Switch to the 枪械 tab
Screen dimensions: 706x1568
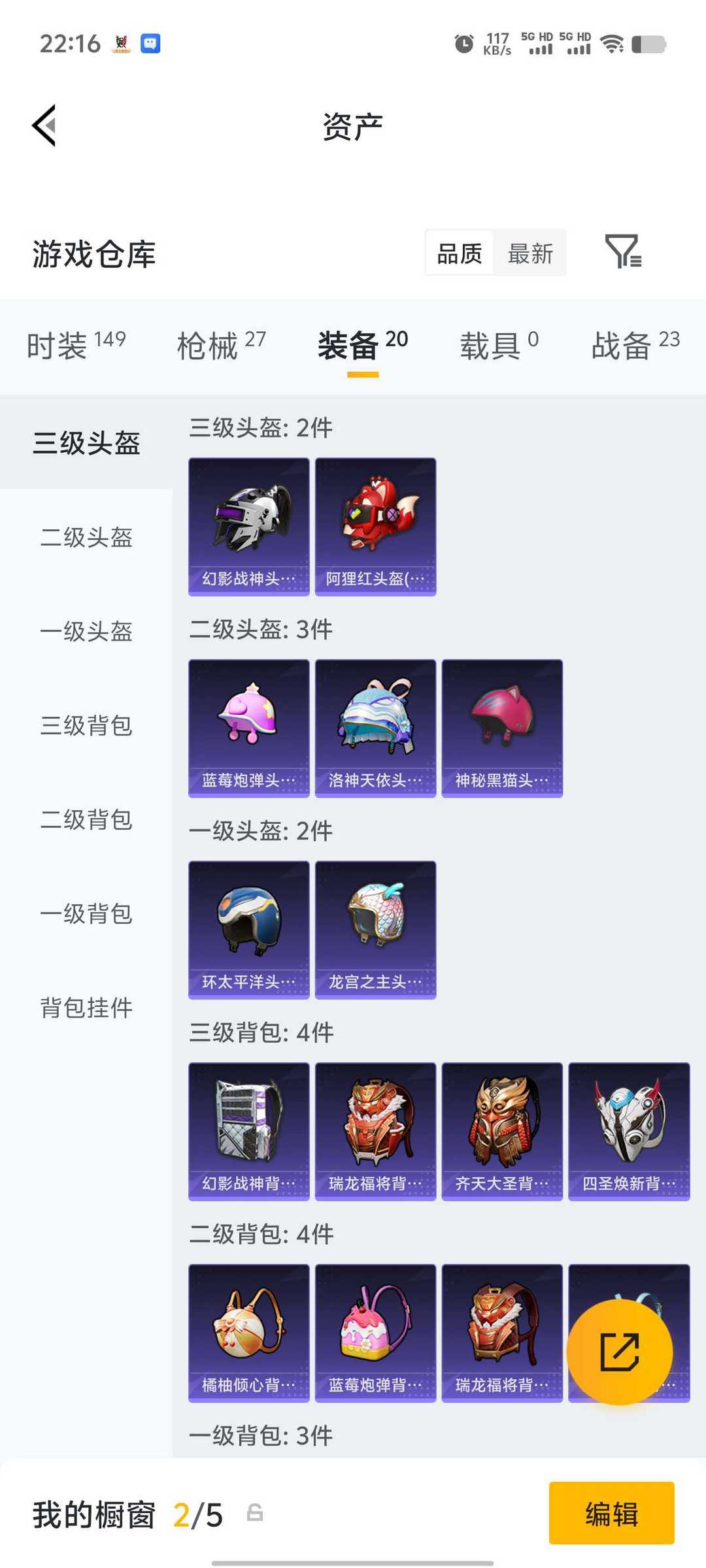click(x=221, y=345)
